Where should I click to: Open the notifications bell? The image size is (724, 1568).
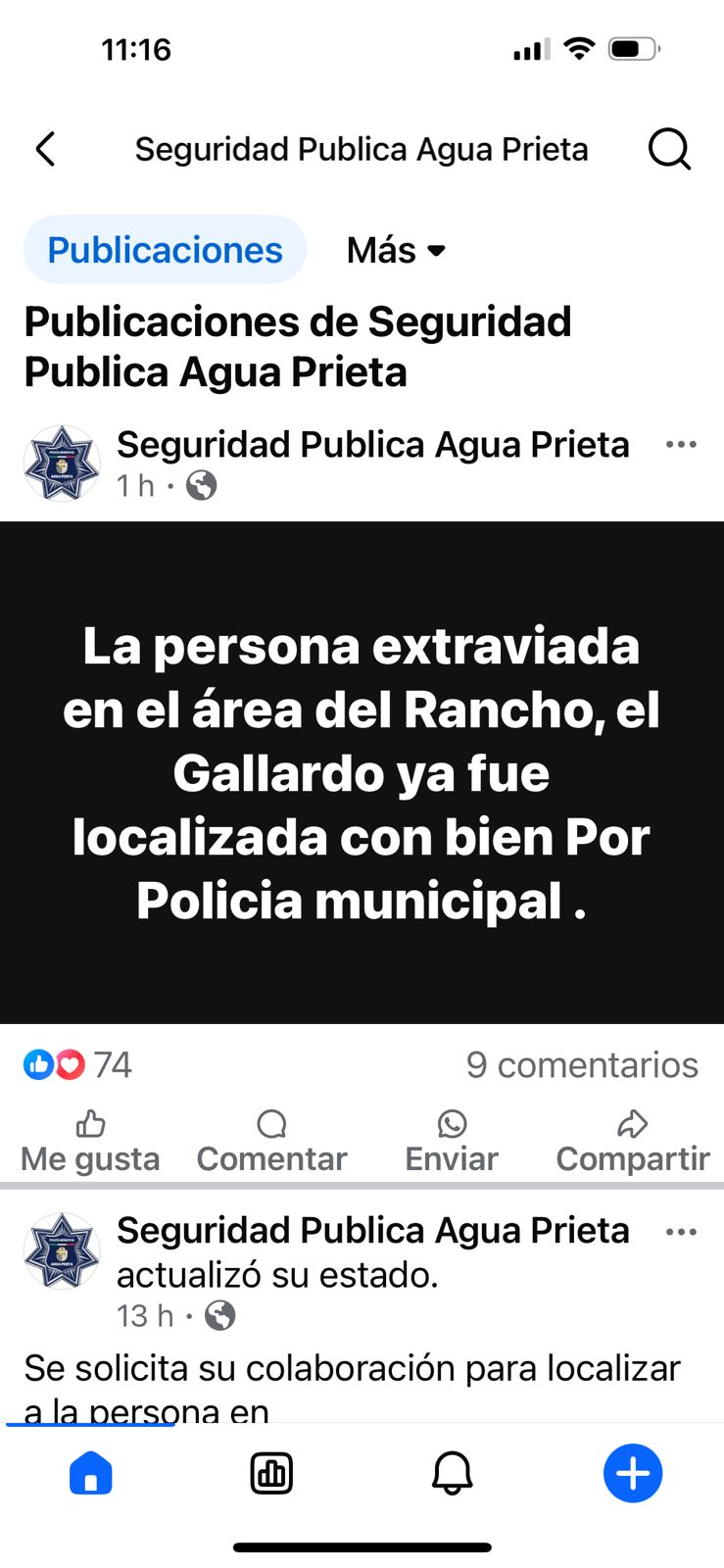pos(452,1473)
